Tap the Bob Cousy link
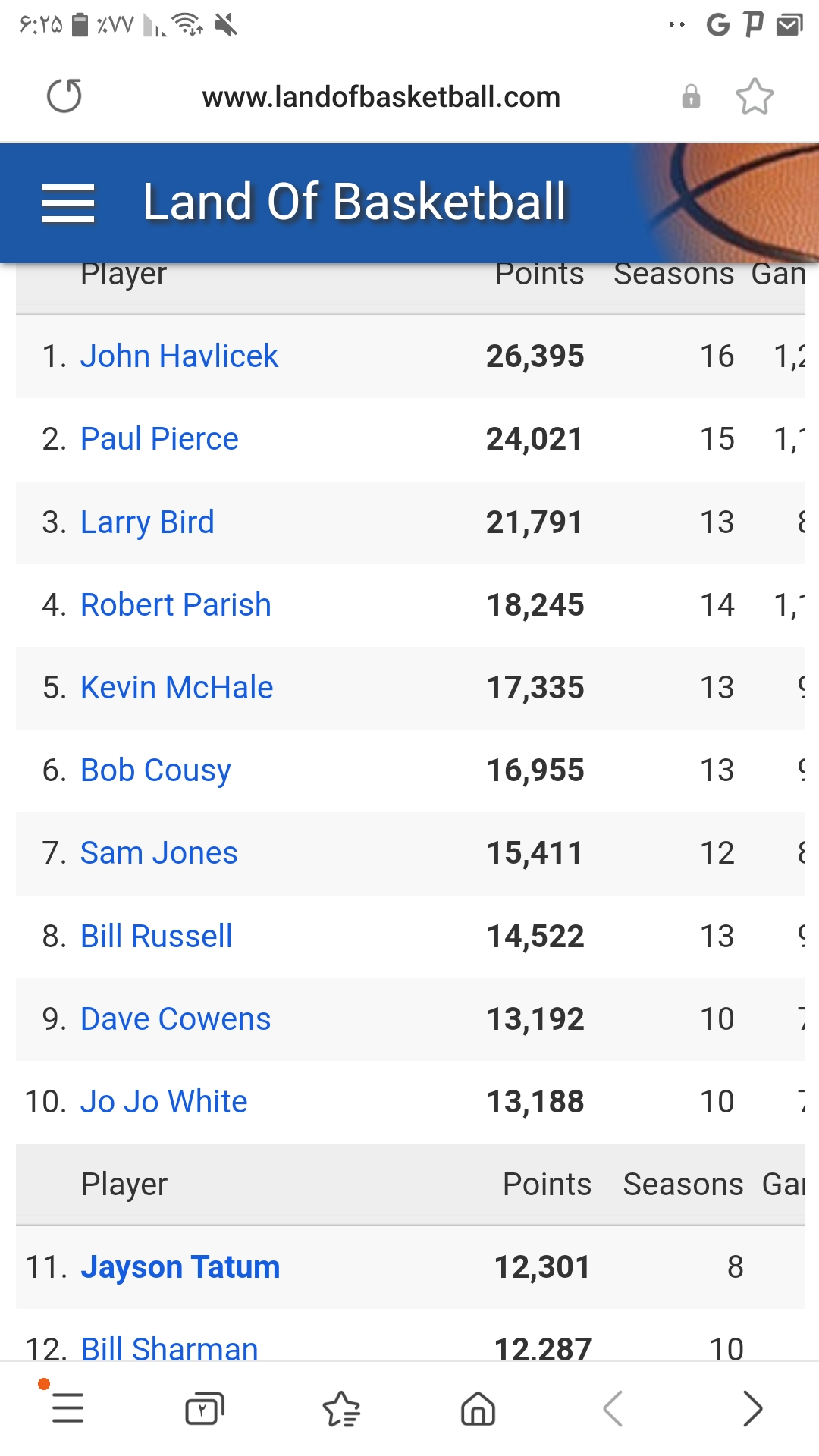 [x=155, y=770]
